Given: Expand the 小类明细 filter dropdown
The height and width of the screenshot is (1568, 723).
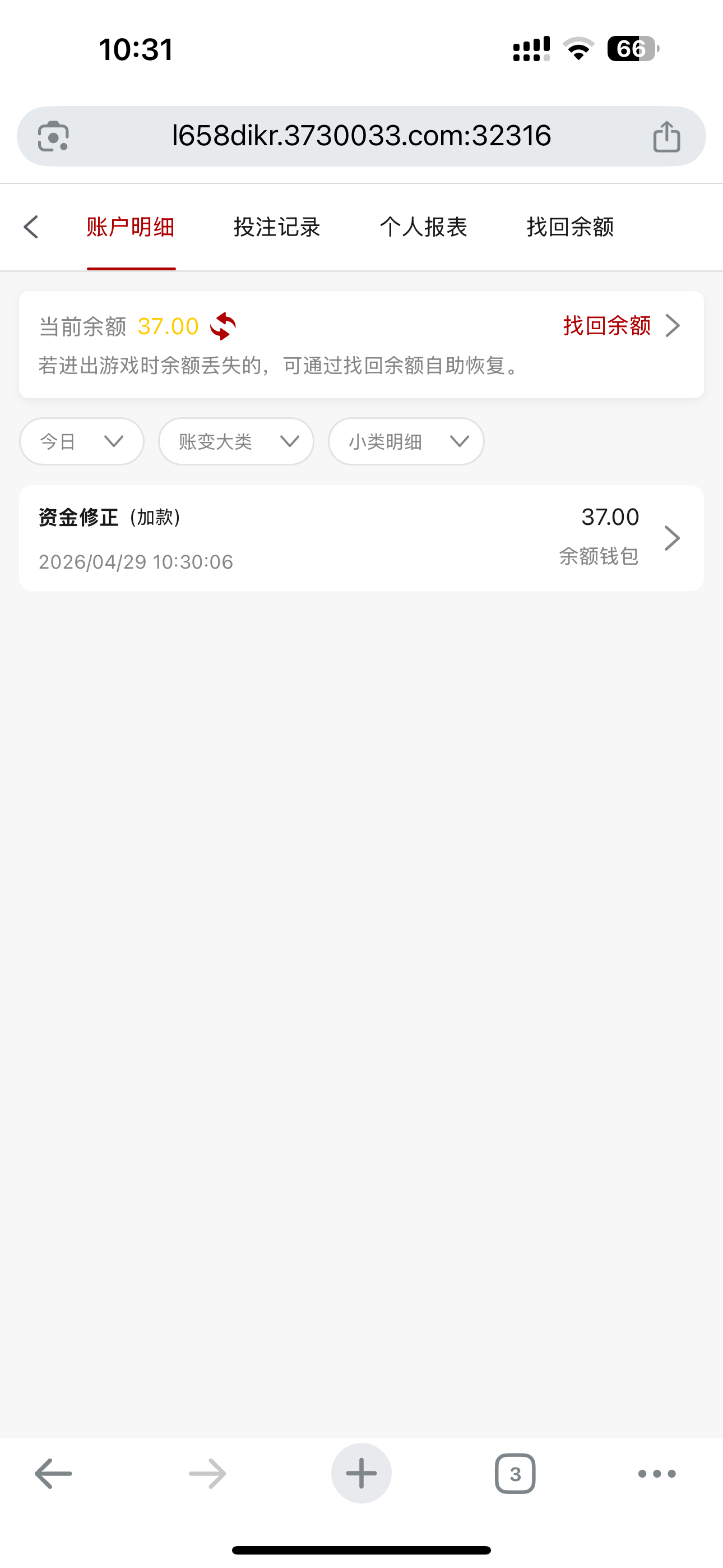Looking at the screenshot, I should pos(406,441).
